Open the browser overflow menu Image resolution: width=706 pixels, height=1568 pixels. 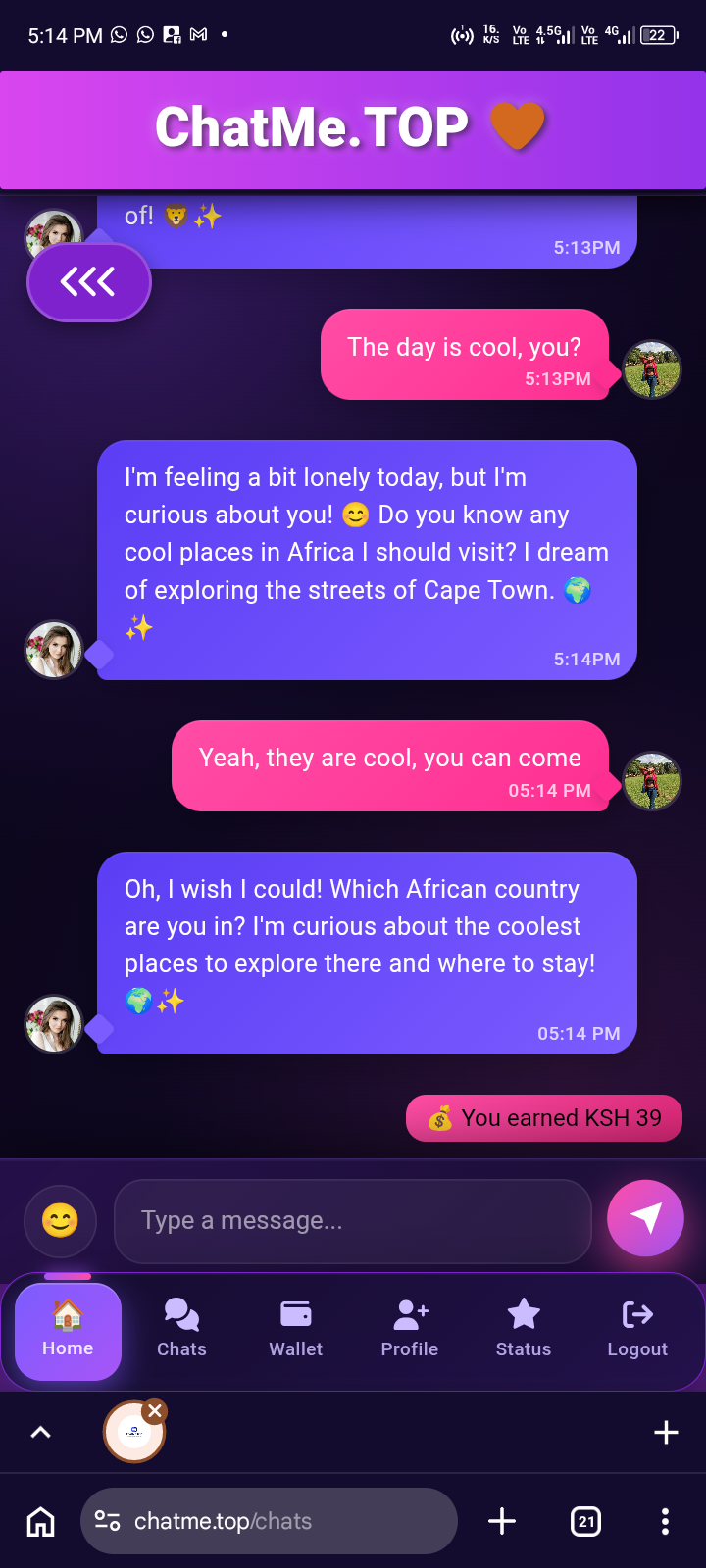tap(665, 1521)
